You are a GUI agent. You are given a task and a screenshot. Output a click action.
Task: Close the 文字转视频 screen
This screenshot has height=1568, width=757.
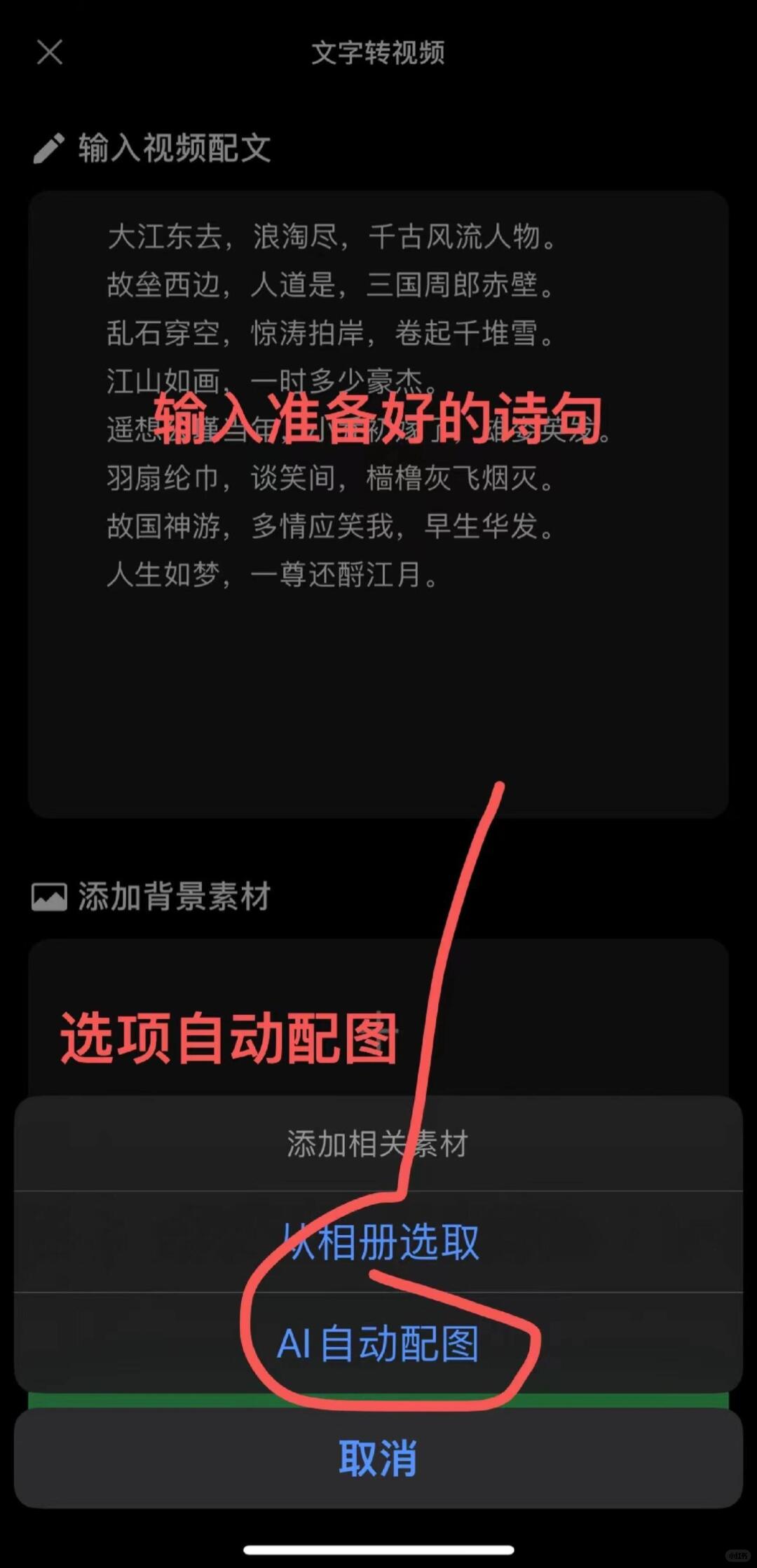[x=50, y=52]
